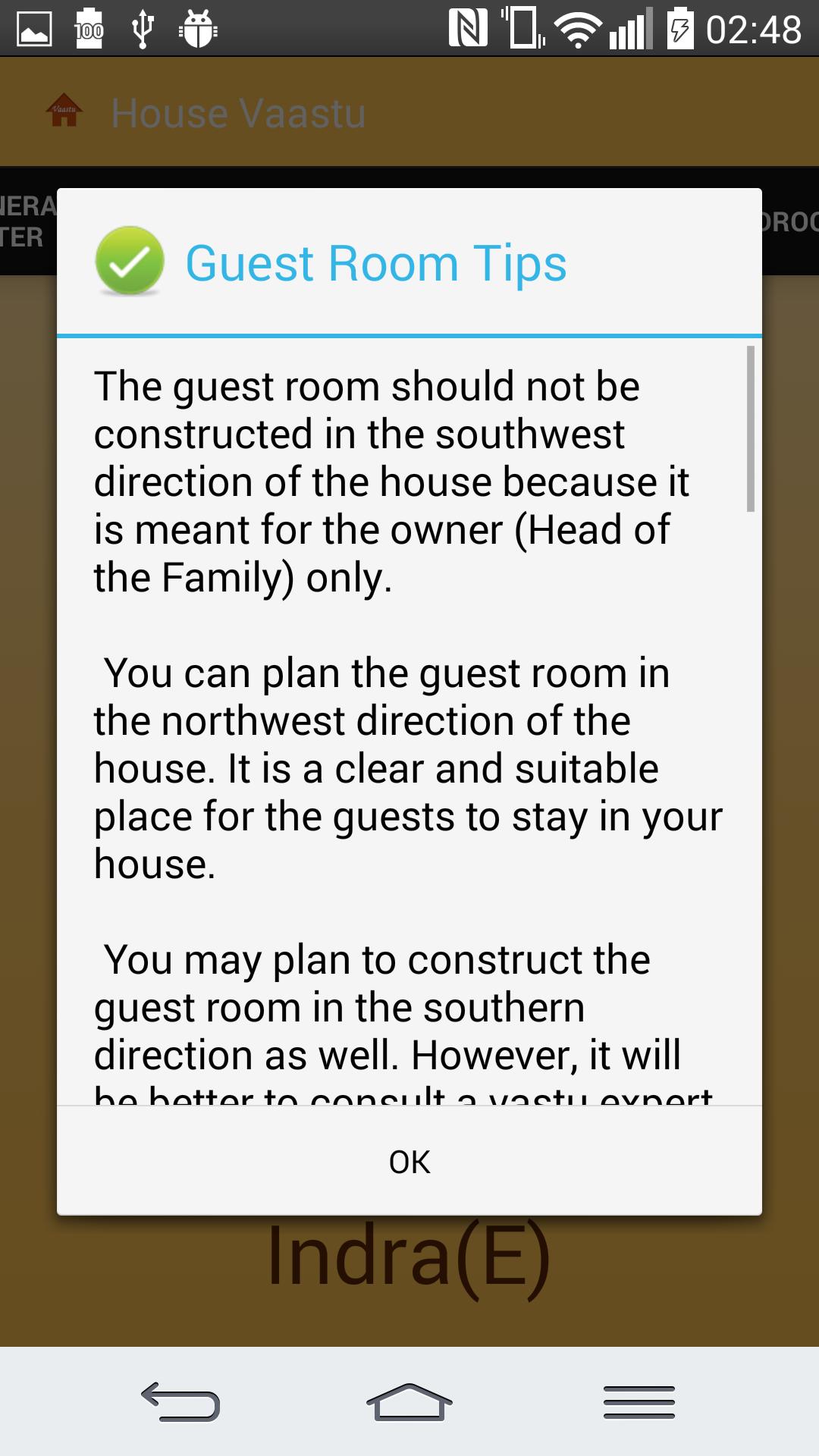Go to the home screen

pyautogui.click(x=409, y=1401)
